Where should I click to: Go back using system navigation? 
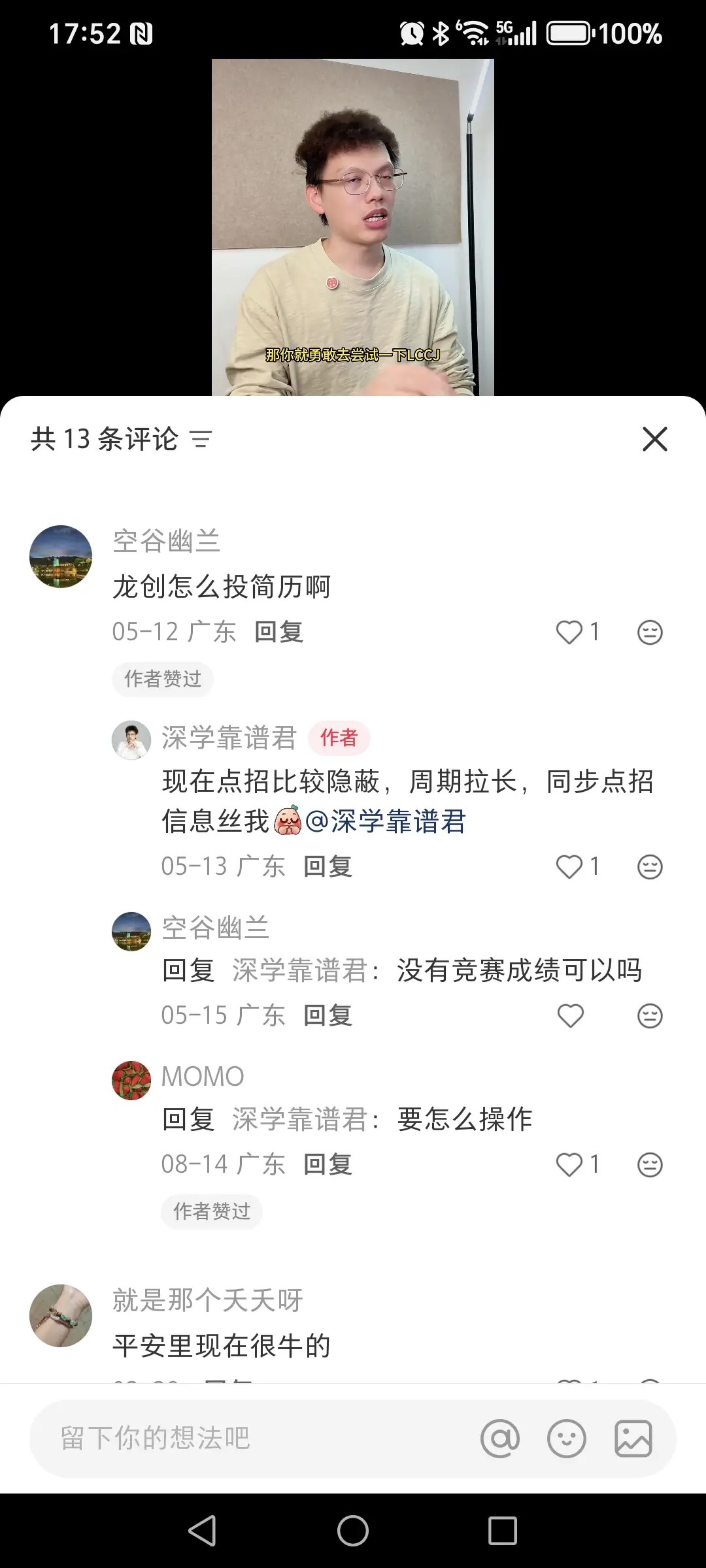202,1531
